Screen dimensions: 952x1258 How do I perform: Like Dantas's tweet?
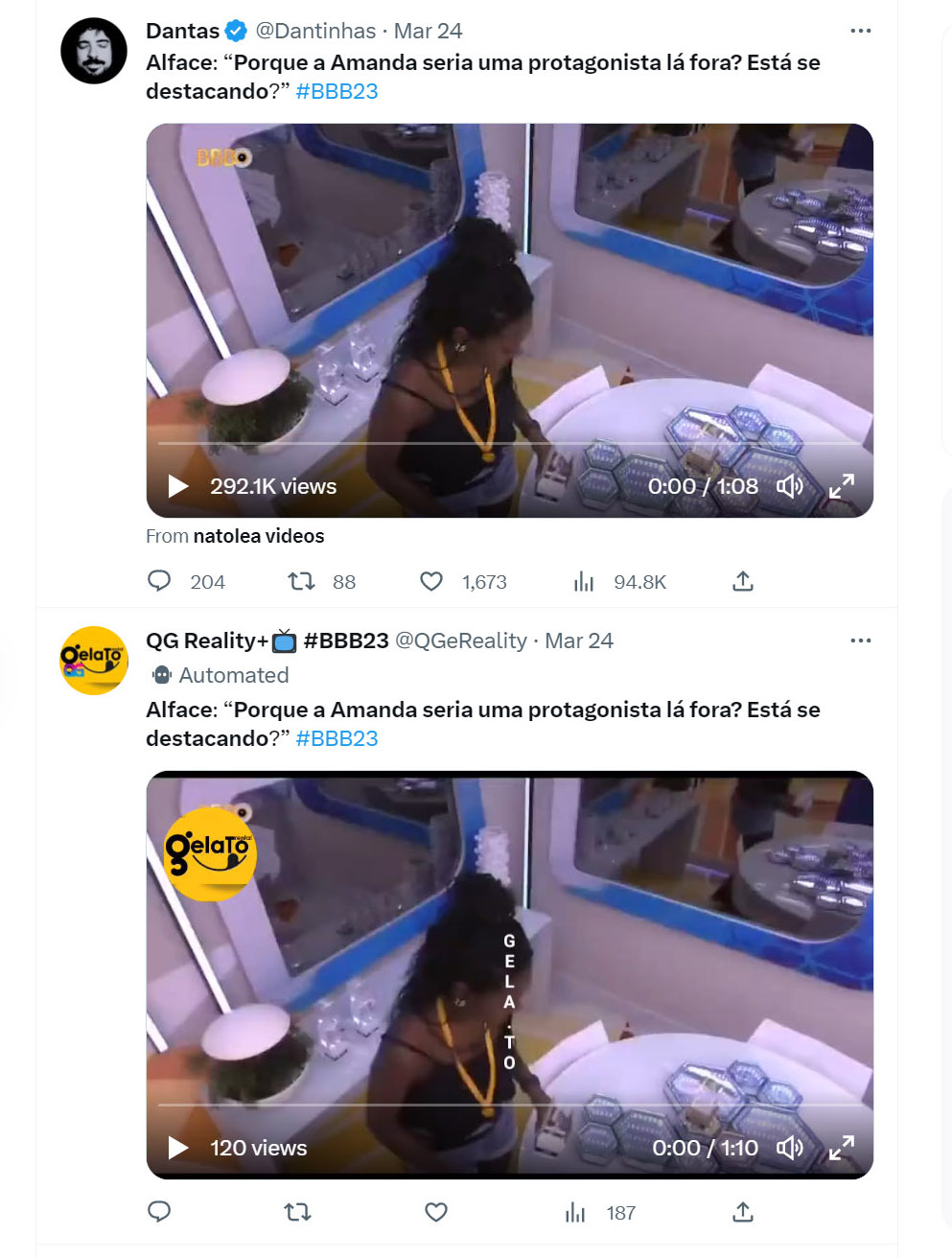tap(431, 581)
